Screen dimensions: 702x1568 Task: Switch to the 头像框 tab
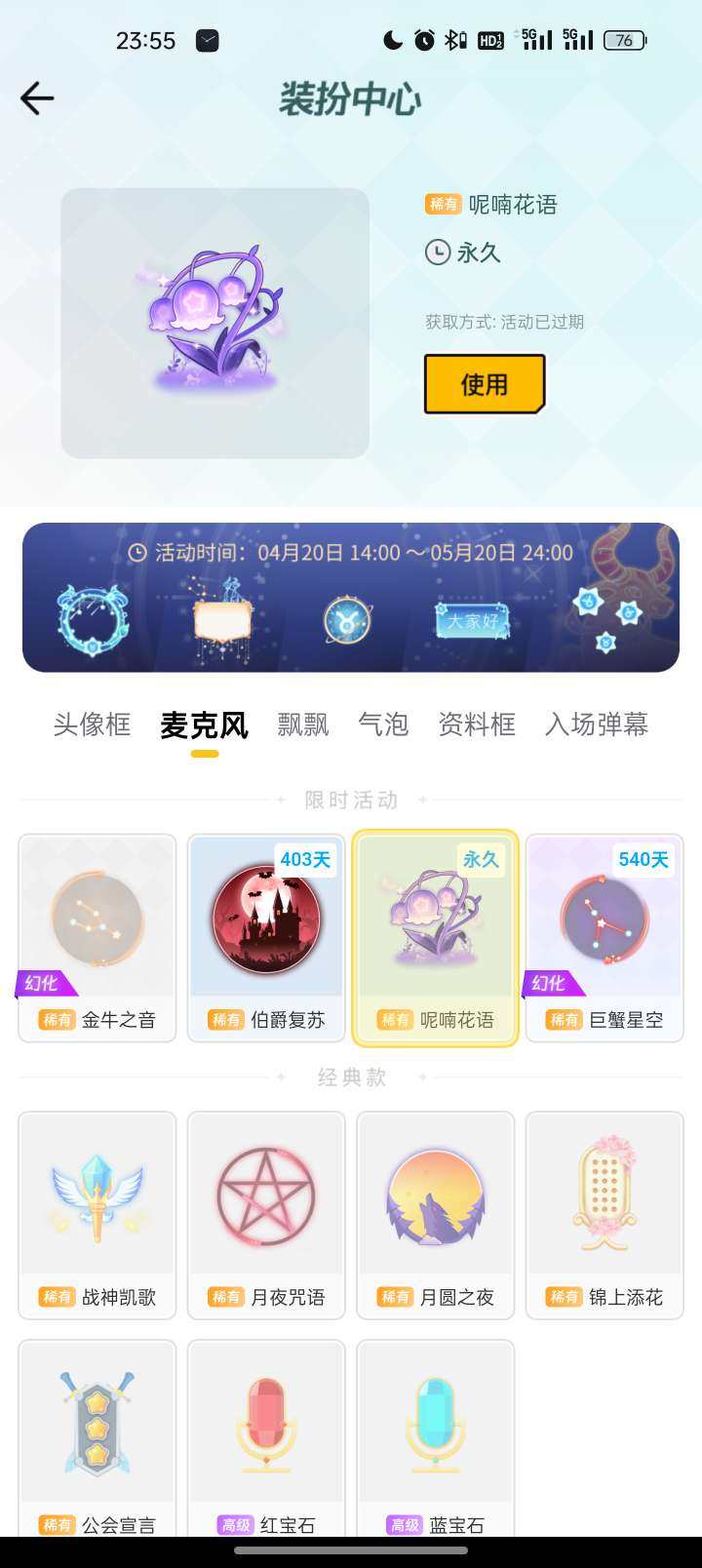point(92,725)
